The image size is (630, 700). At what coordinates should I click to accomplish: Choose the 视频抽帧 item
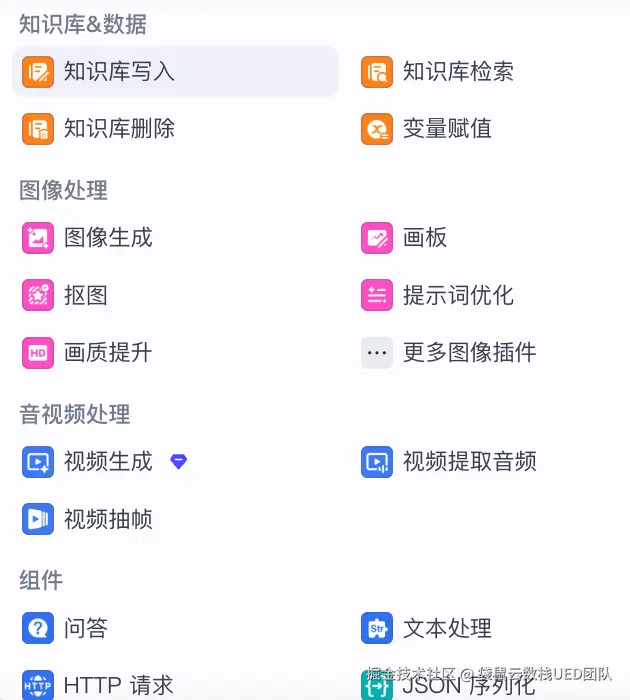click(107, 519)
